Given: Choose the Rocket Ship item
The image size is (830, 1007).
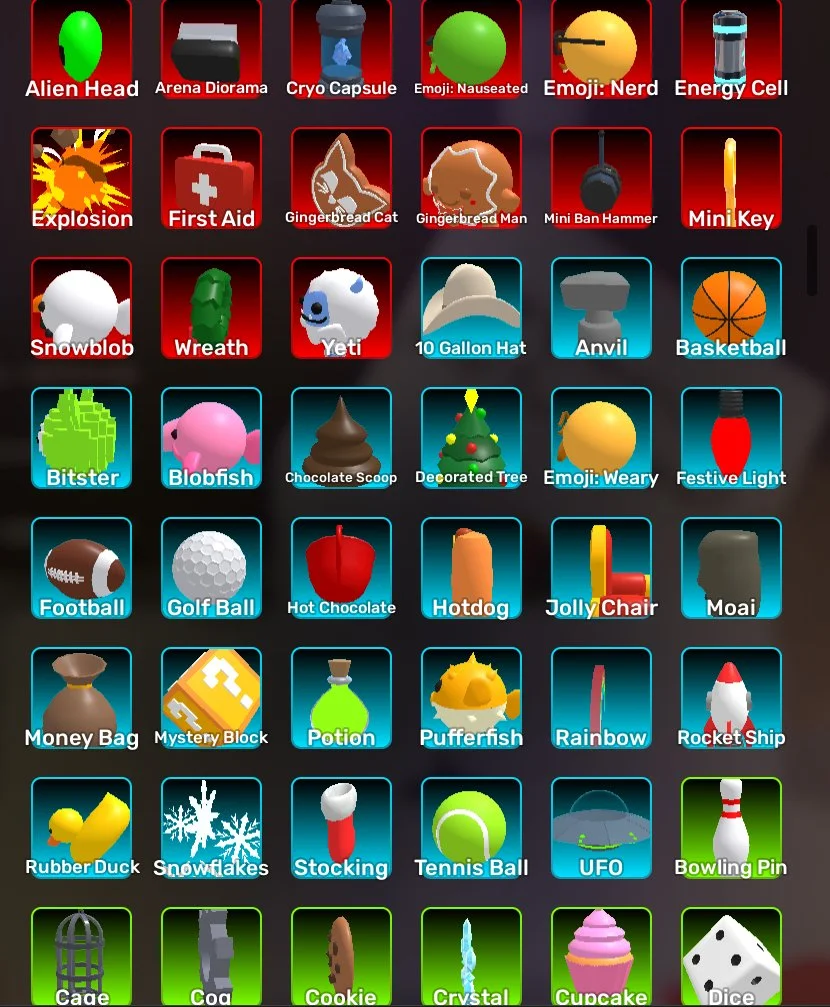Looking at the screenshot, I should tap(731, 698).
